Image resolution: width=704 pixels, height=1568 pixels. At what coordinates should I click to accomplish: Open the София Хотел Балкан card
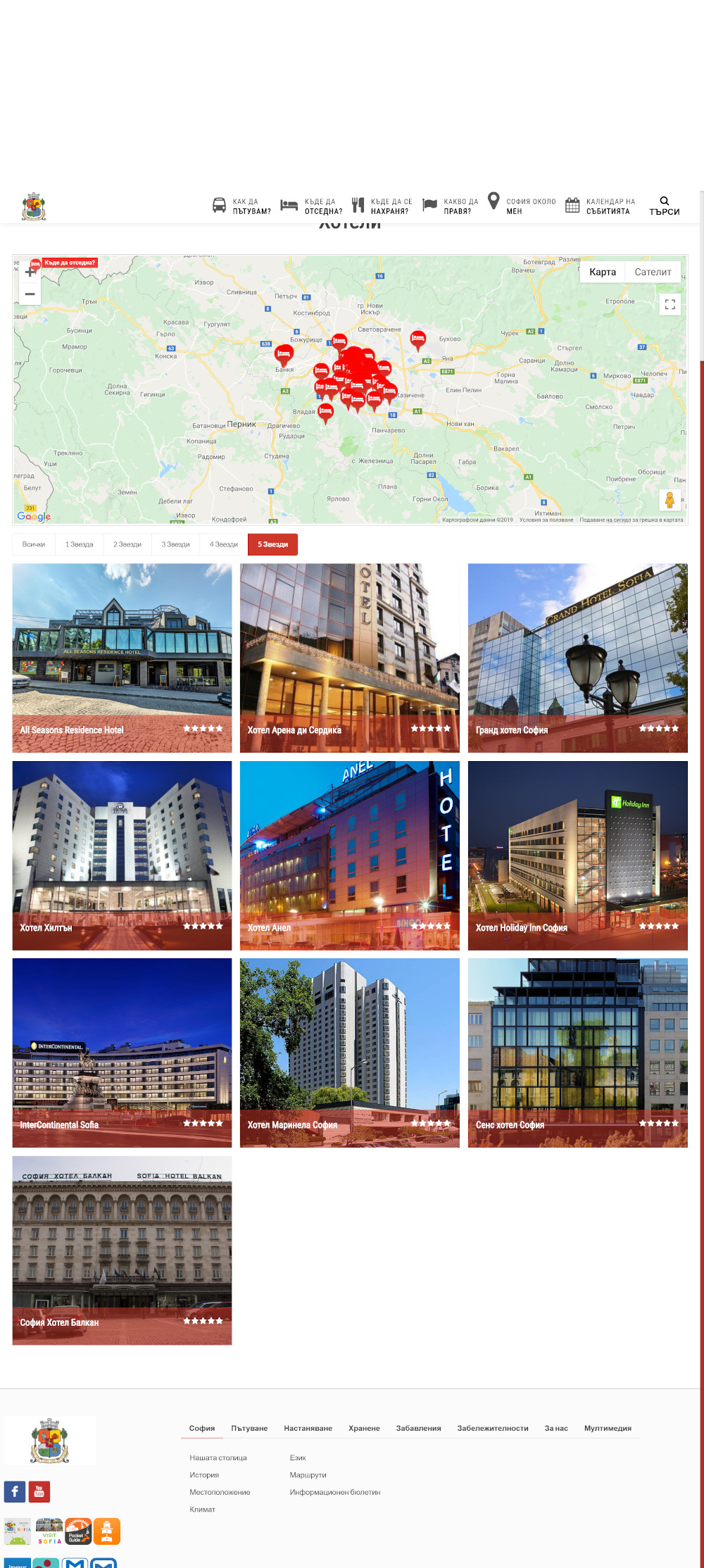tap(122, 1250)
